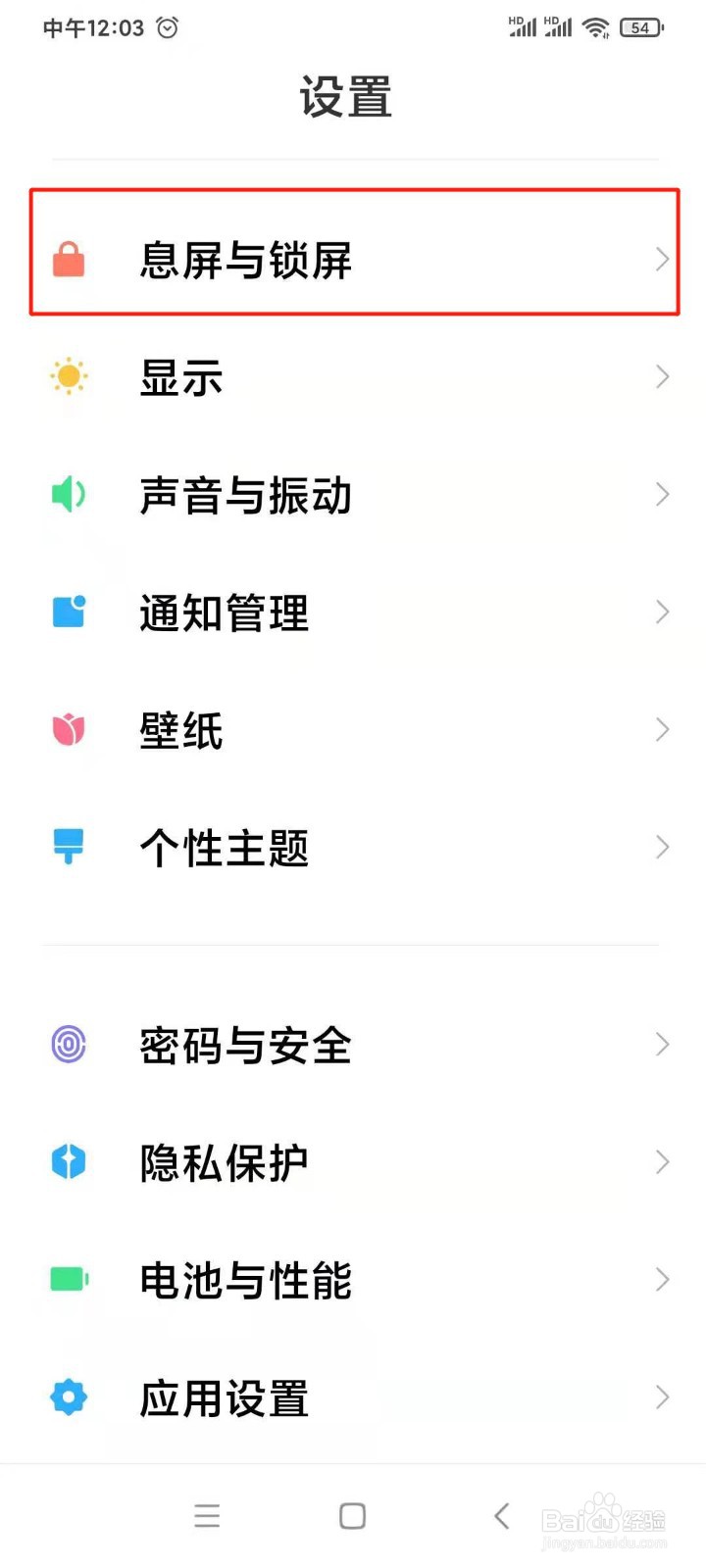Screen dimensions: 706x1568
Task: Click the alarm icon near the clock
Action: click(167, 27)
